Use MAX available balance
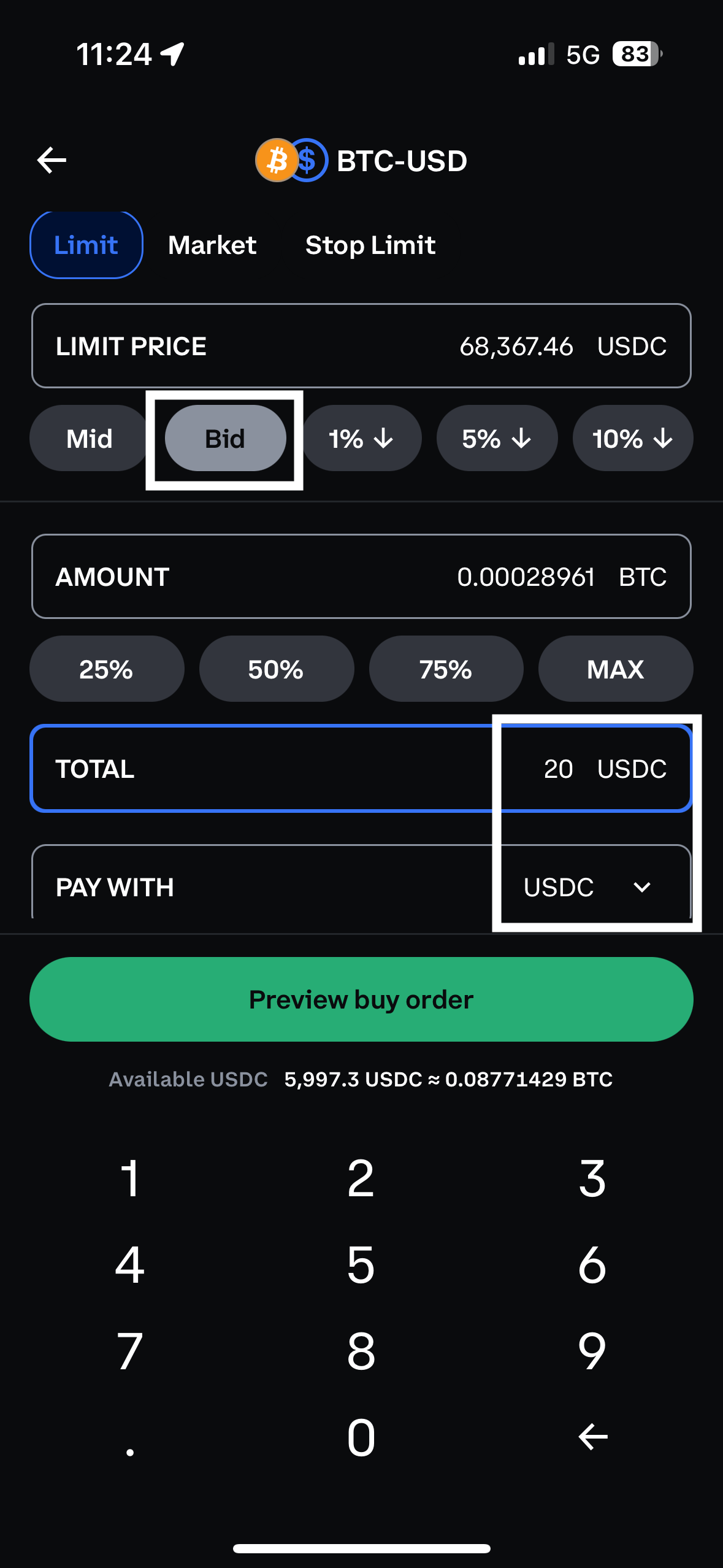The width and height of the screenshot is (723, 1568). click(615, 669)
